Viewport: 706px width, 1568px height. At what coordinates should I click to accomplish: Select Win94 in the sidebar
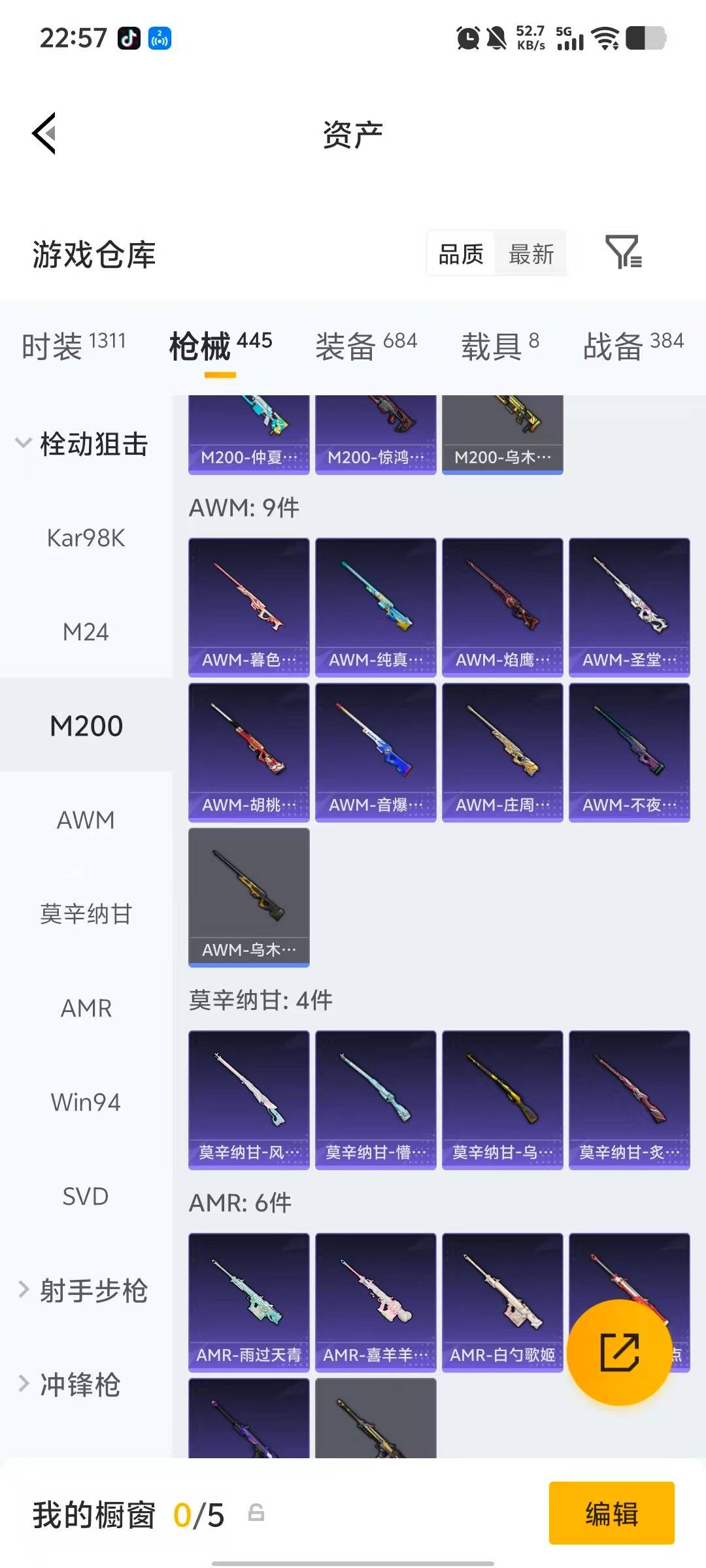coord(86,1102)
